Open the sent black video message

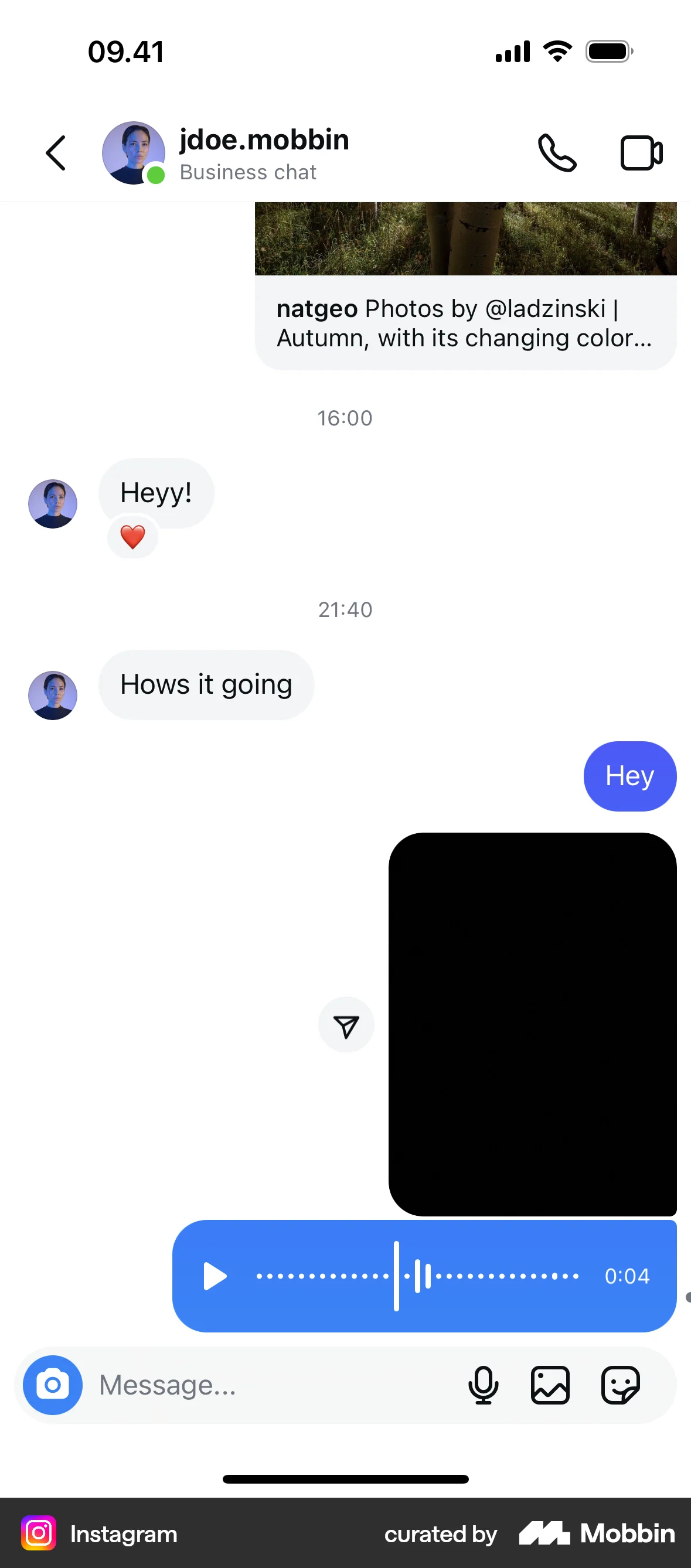click(x=532, y=1024)
